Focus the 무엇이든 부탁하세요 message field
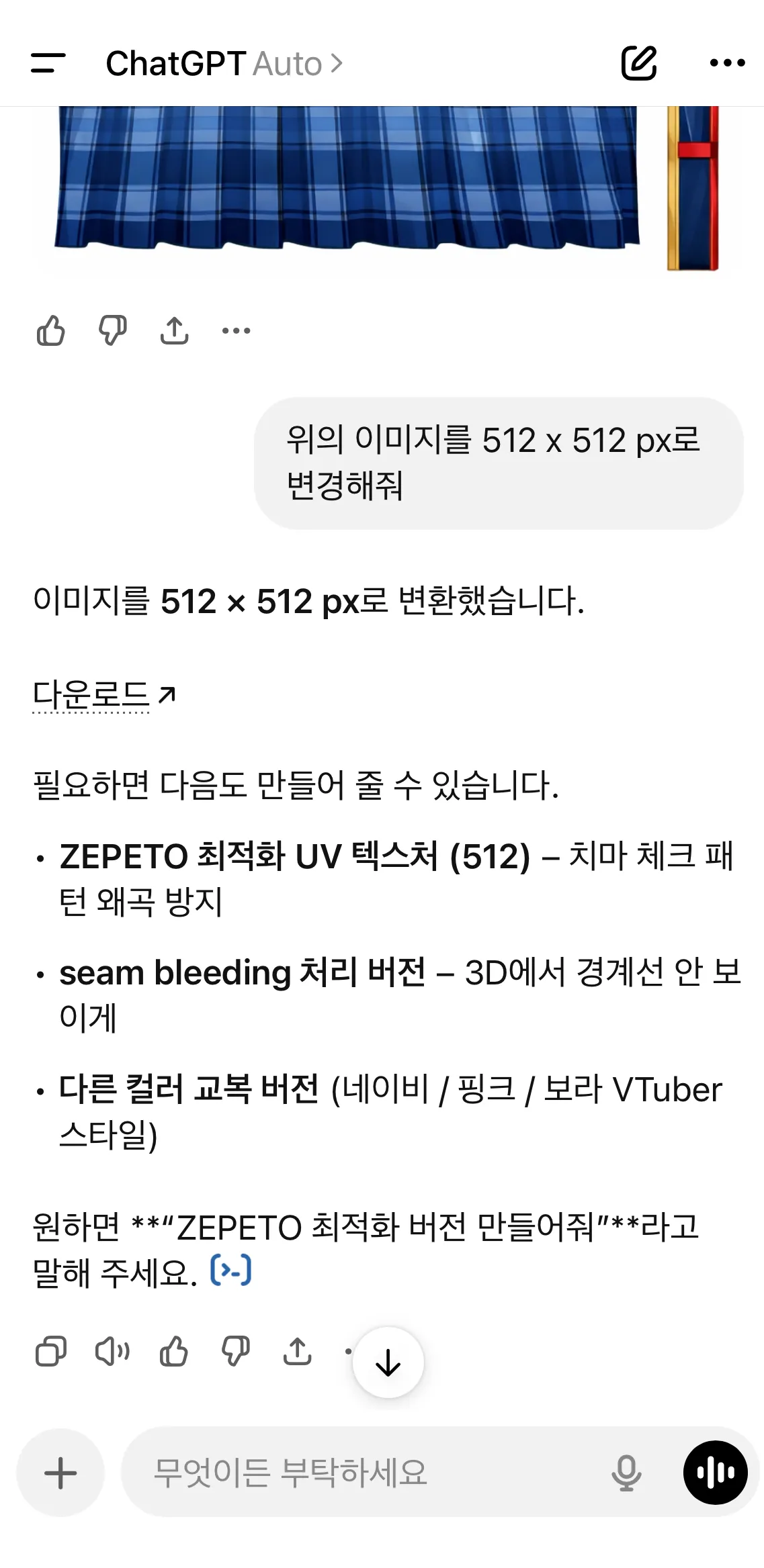Screen dimensions: 764x1568 363,1472
